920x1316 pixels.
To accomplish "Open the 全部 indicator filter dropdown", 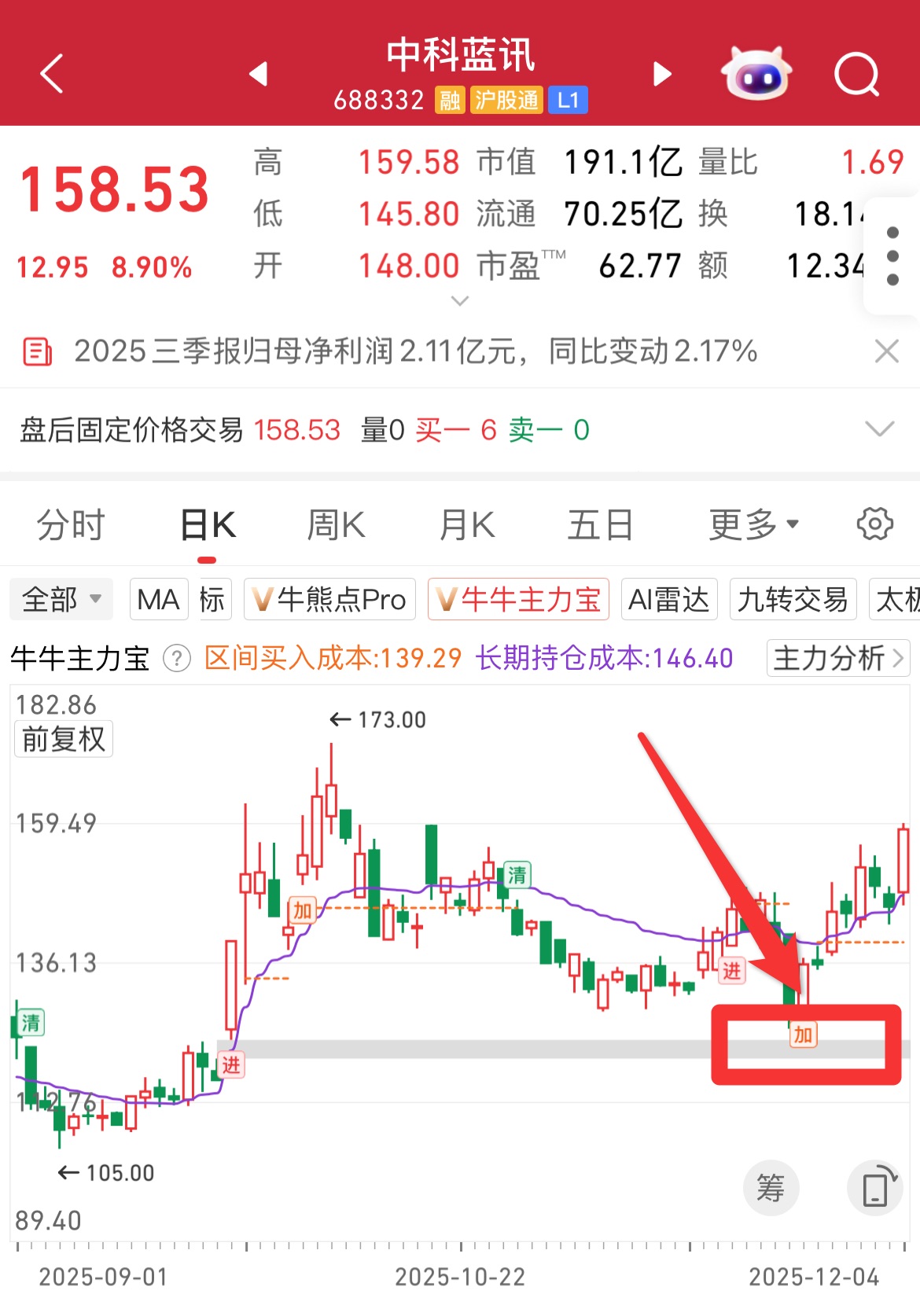I will tap(61, 600).
